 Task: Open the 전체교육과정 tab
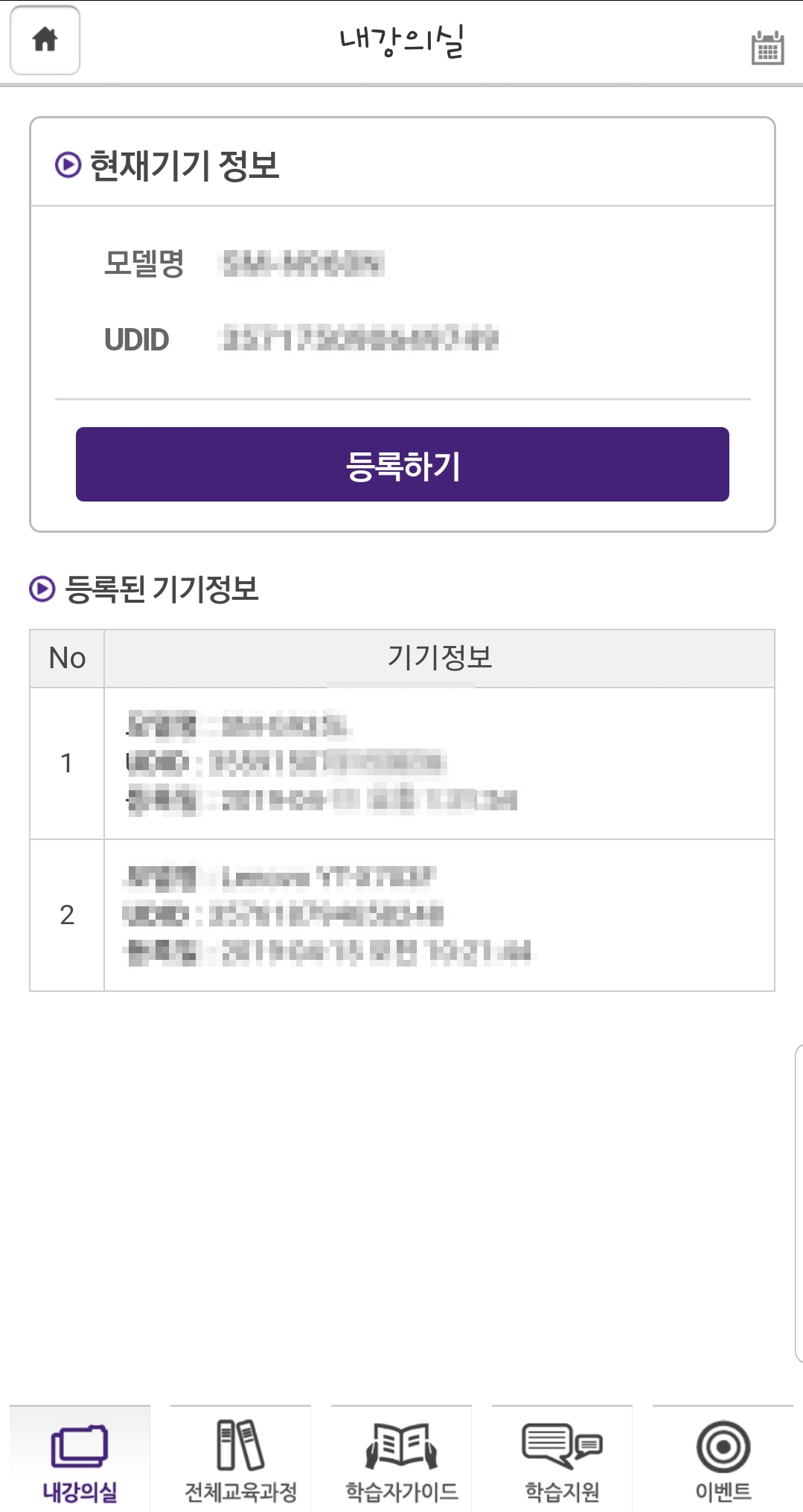coord(240,1458)
